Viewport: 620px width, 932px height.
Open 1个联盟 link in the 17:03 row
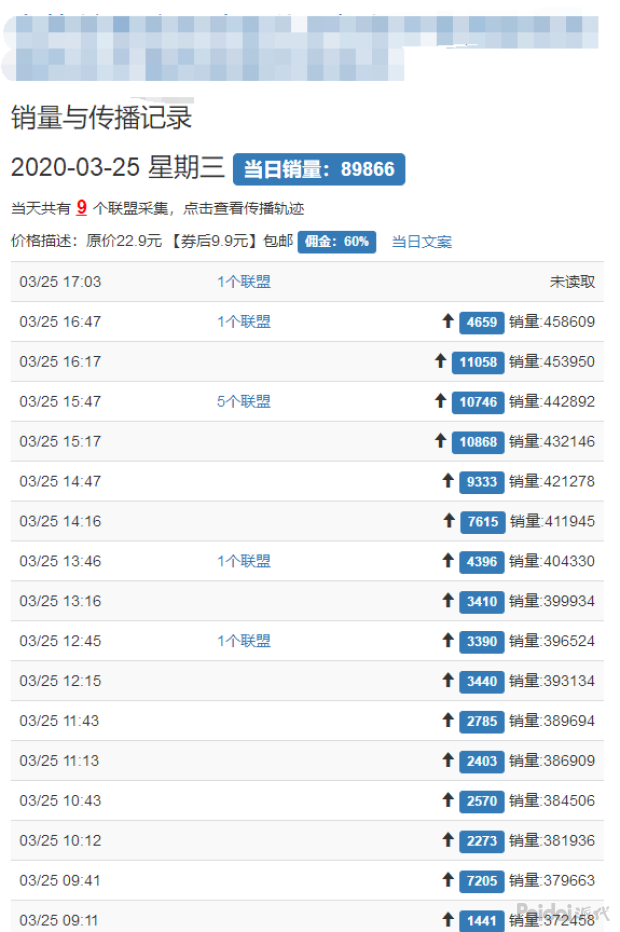coord(244,282)
